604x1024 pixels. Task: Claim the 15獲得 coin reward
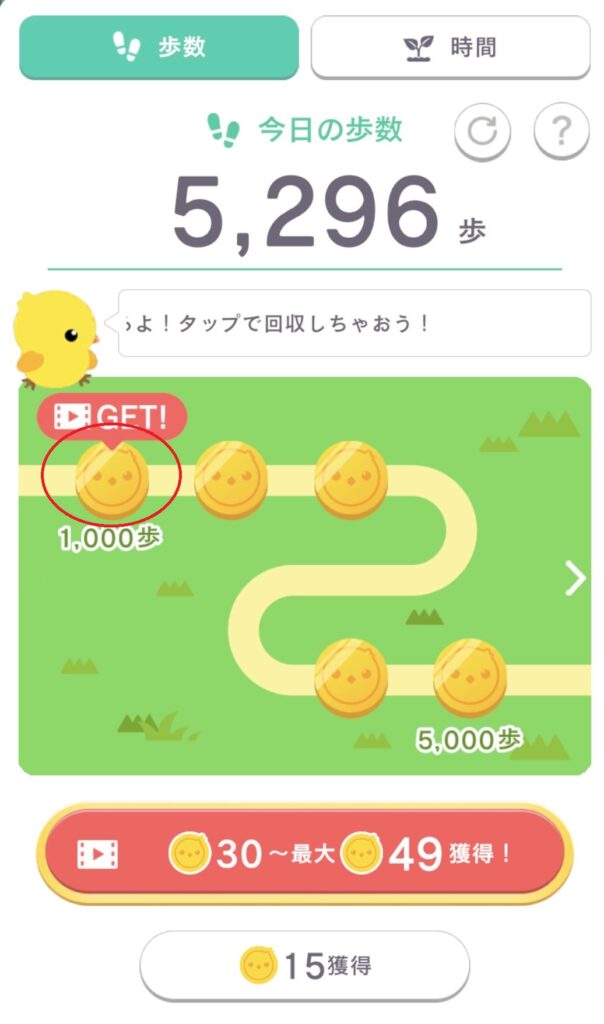coord(304,965)
